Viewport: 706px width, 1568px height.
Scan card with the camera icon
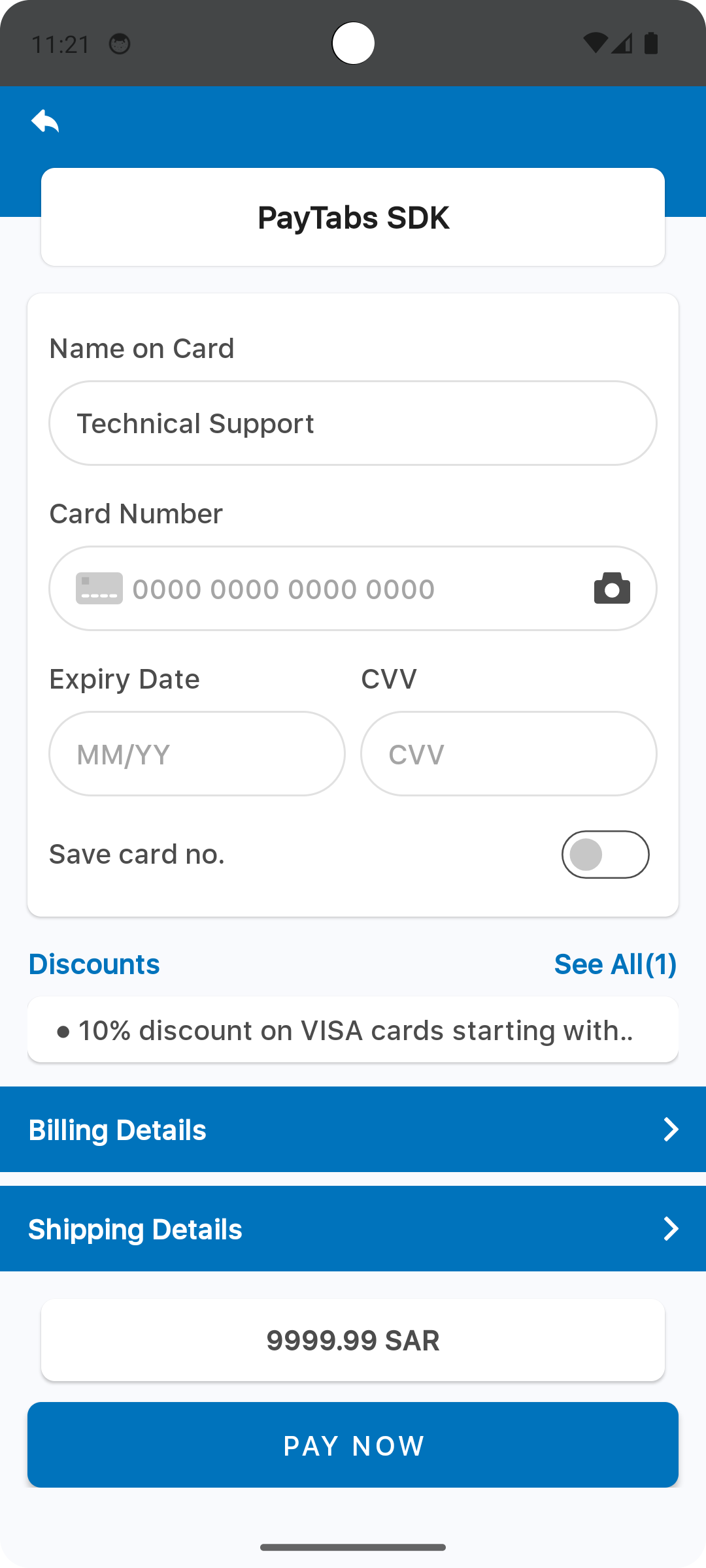pos(612,588)
